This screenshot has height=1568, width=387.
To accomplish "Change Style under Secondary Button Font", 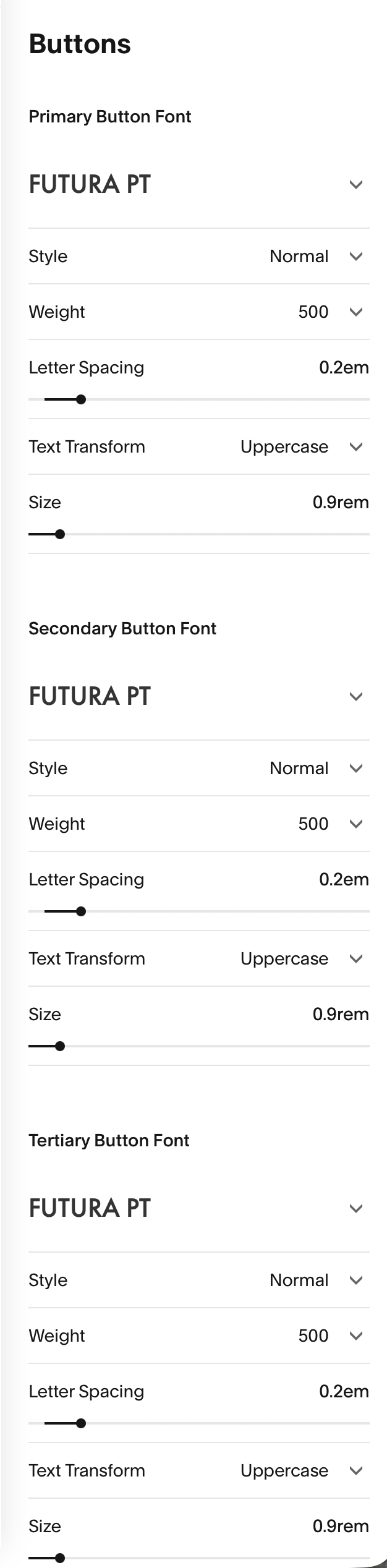I will (x=199, y=769).
